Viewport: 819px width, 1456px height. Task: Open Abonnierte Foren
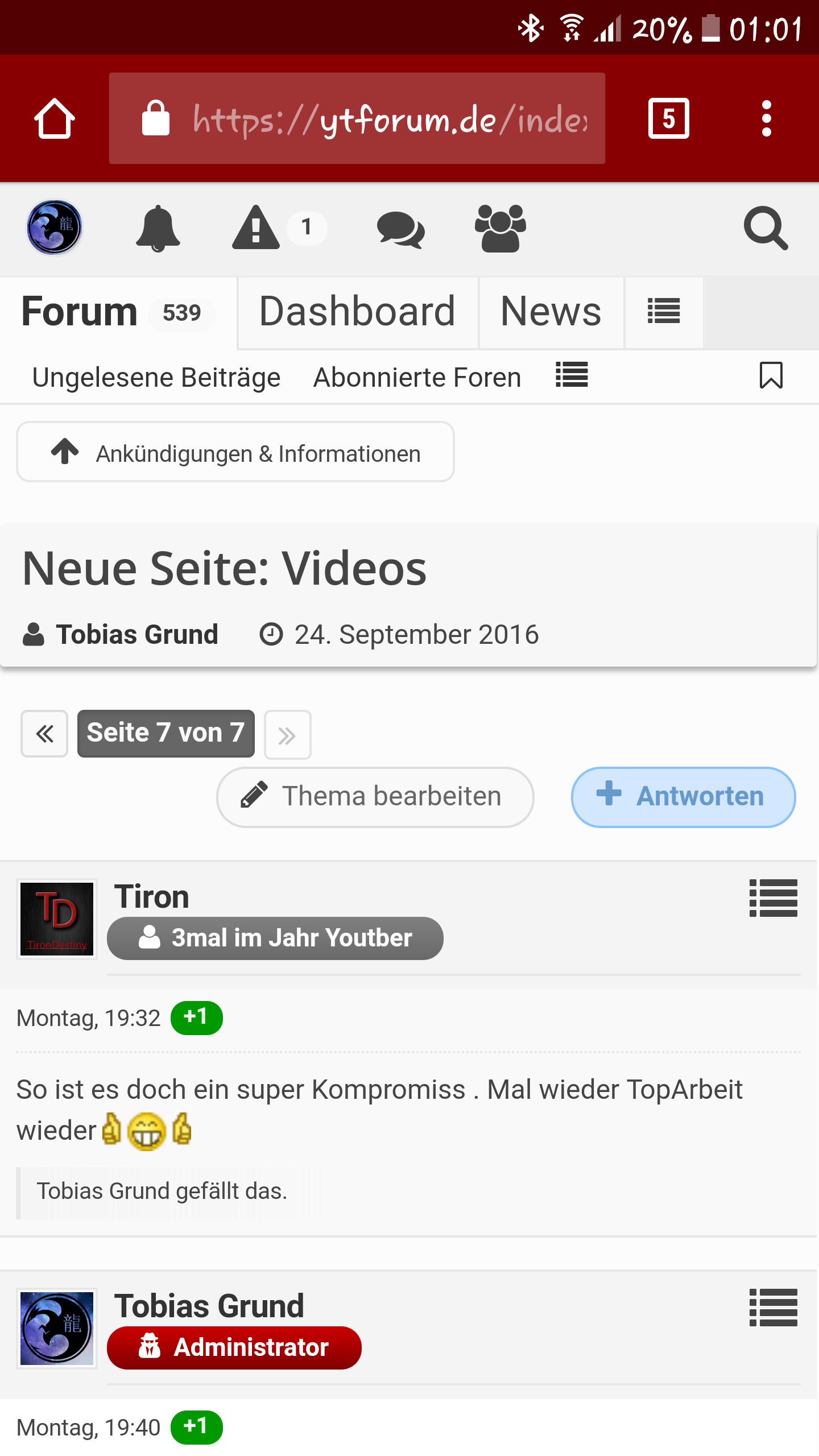pos(417,377)
